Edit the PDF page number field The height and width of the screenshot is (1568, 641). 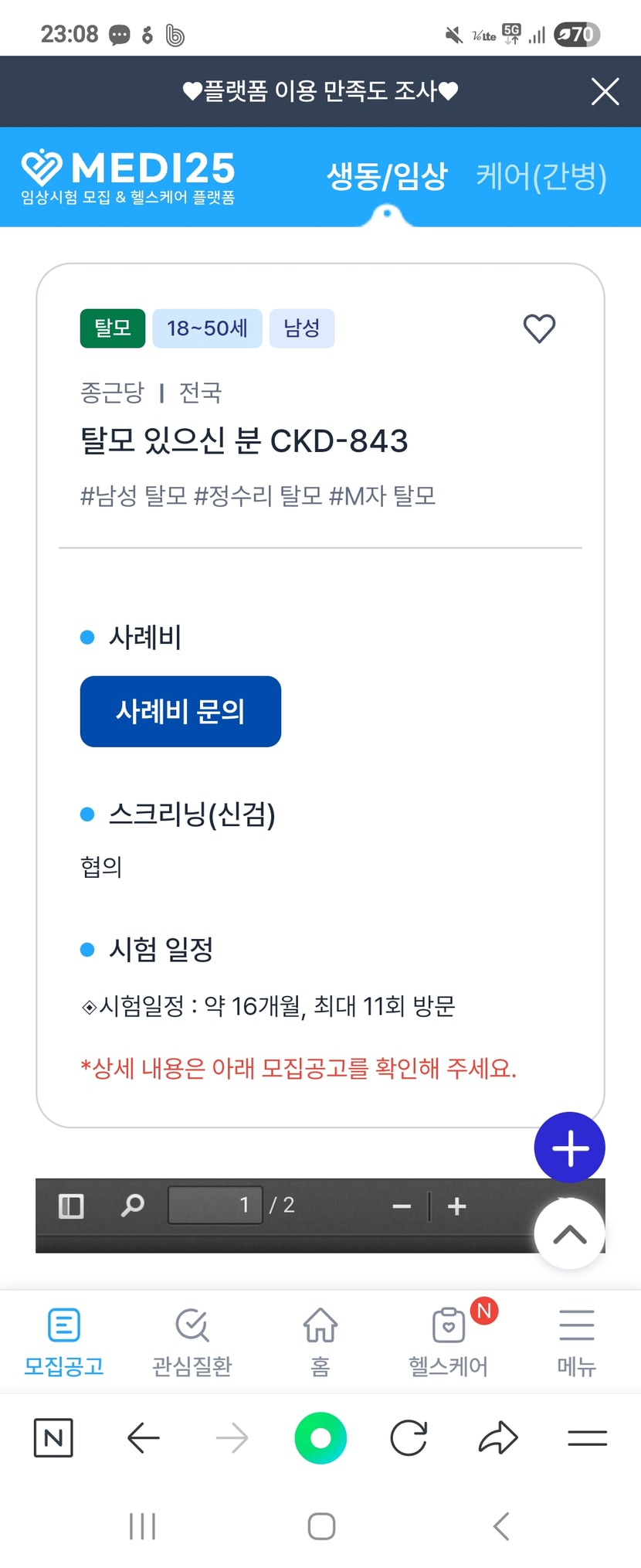tap(215, 1206)
